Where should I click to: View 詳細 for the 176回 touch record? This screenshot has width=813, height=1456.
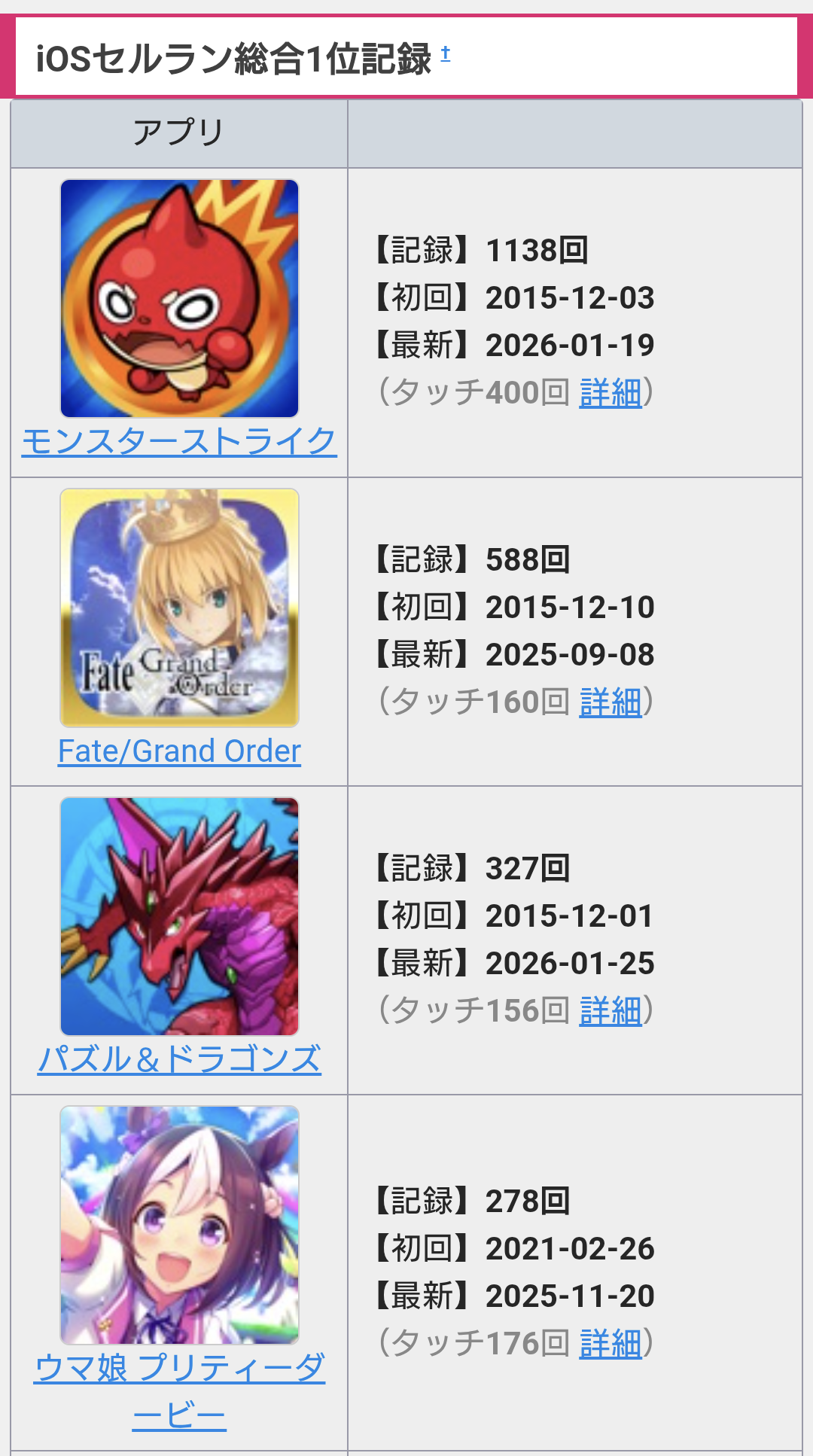click(x=610, y=1344)
